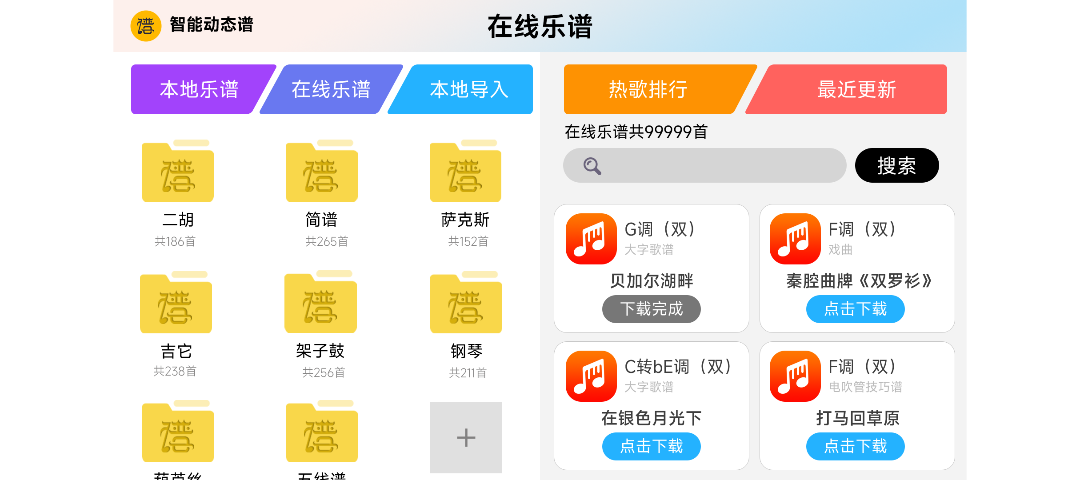Download the score 秦腔曲牌《双罗衫》

tap(855, 309)
